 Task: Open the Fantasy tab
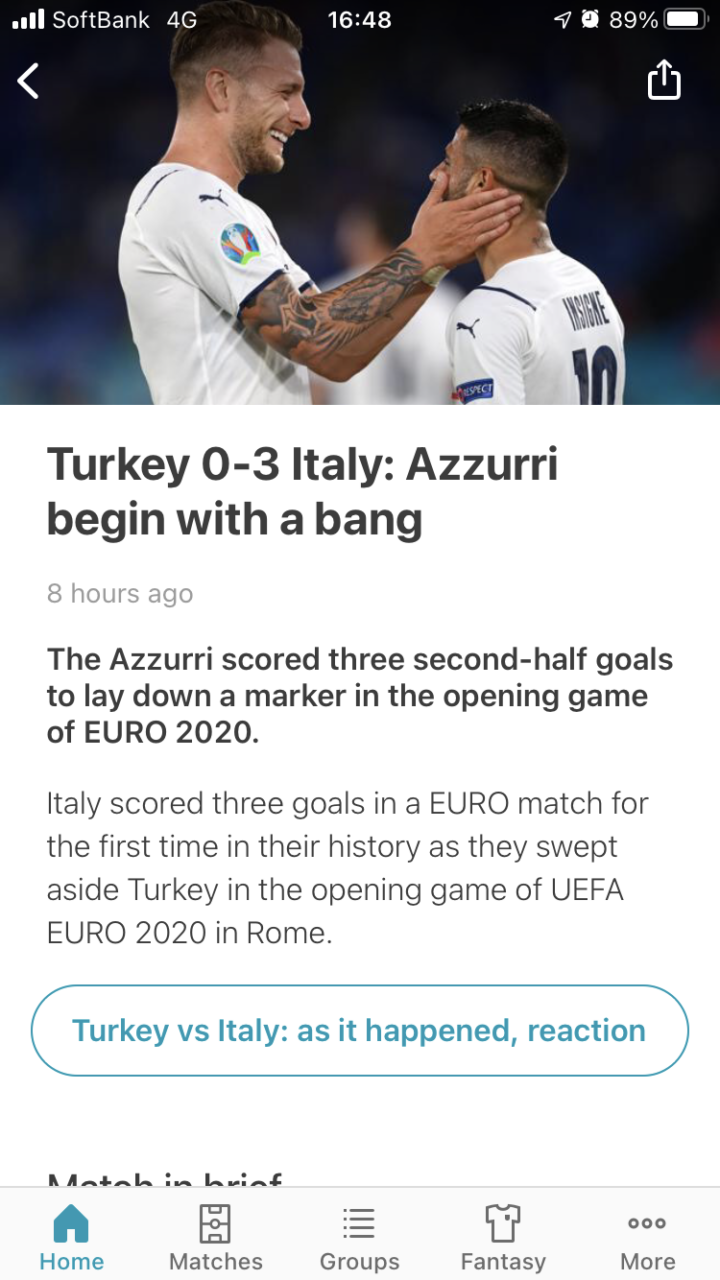[x=503, y=1237]
